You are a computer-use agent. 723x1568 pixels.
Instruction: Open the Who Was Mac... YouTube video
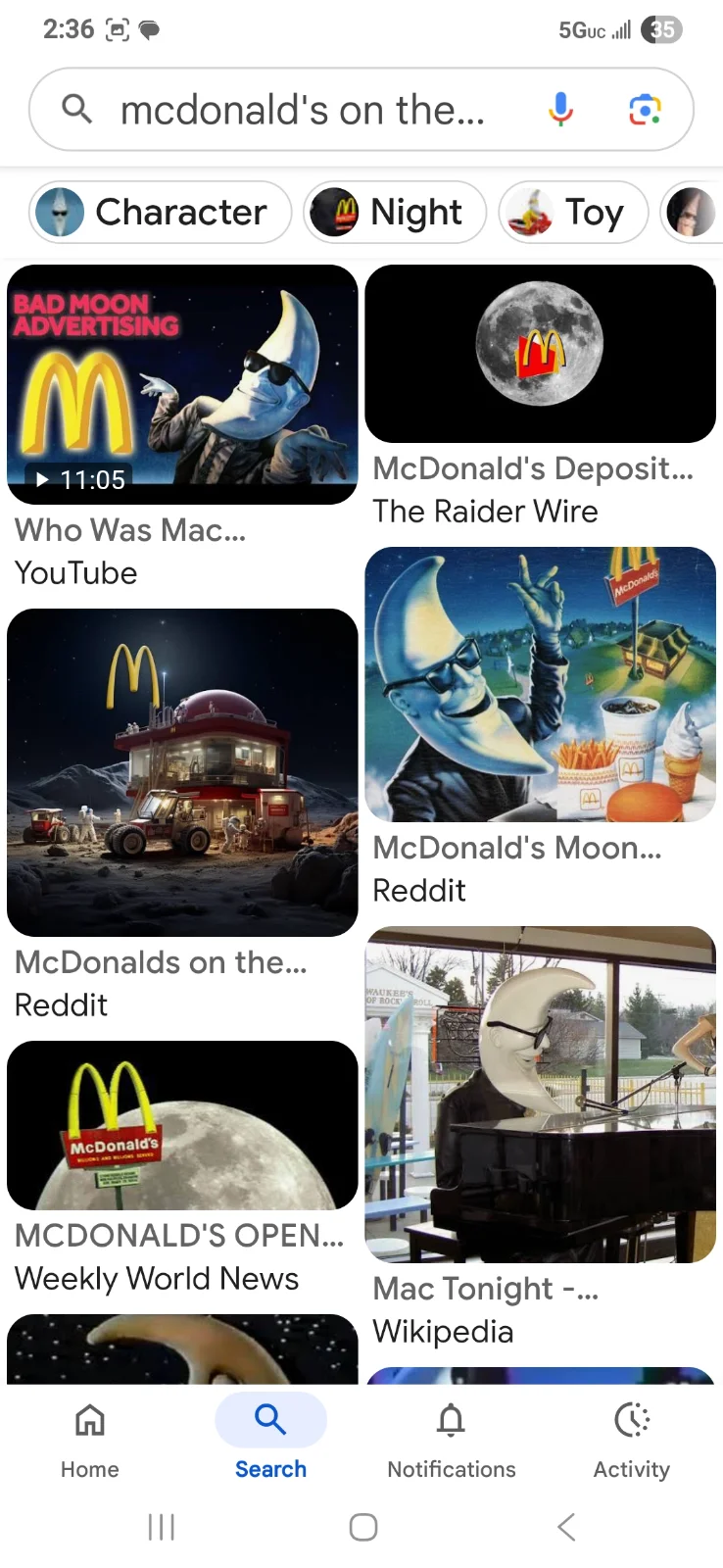(x=182, y=384)
